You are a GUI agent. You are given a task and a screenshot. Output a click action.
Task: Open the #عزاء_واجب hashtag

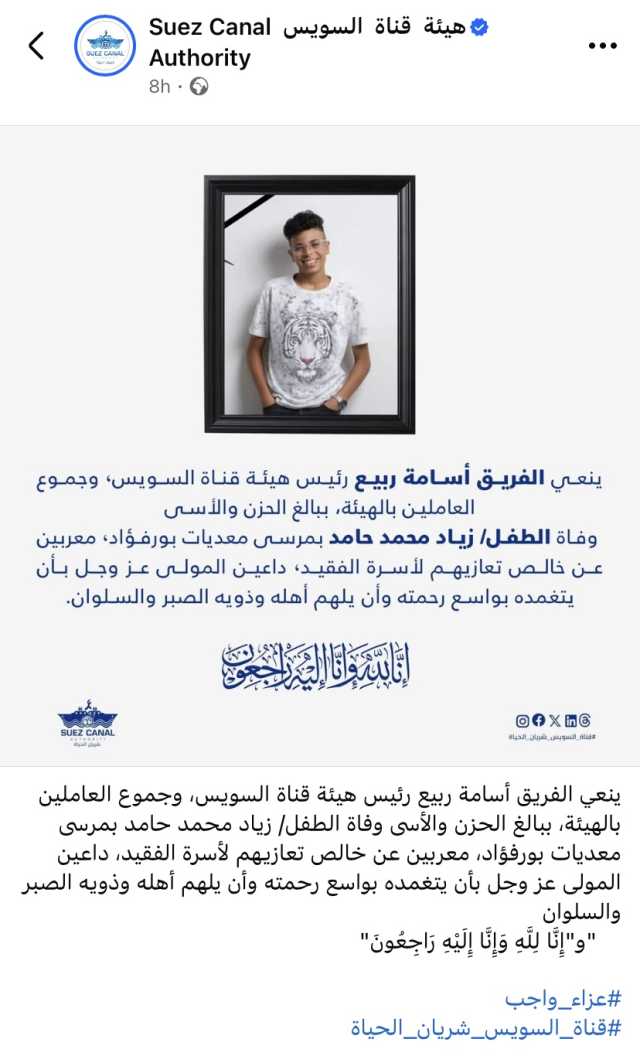point(562,999)
